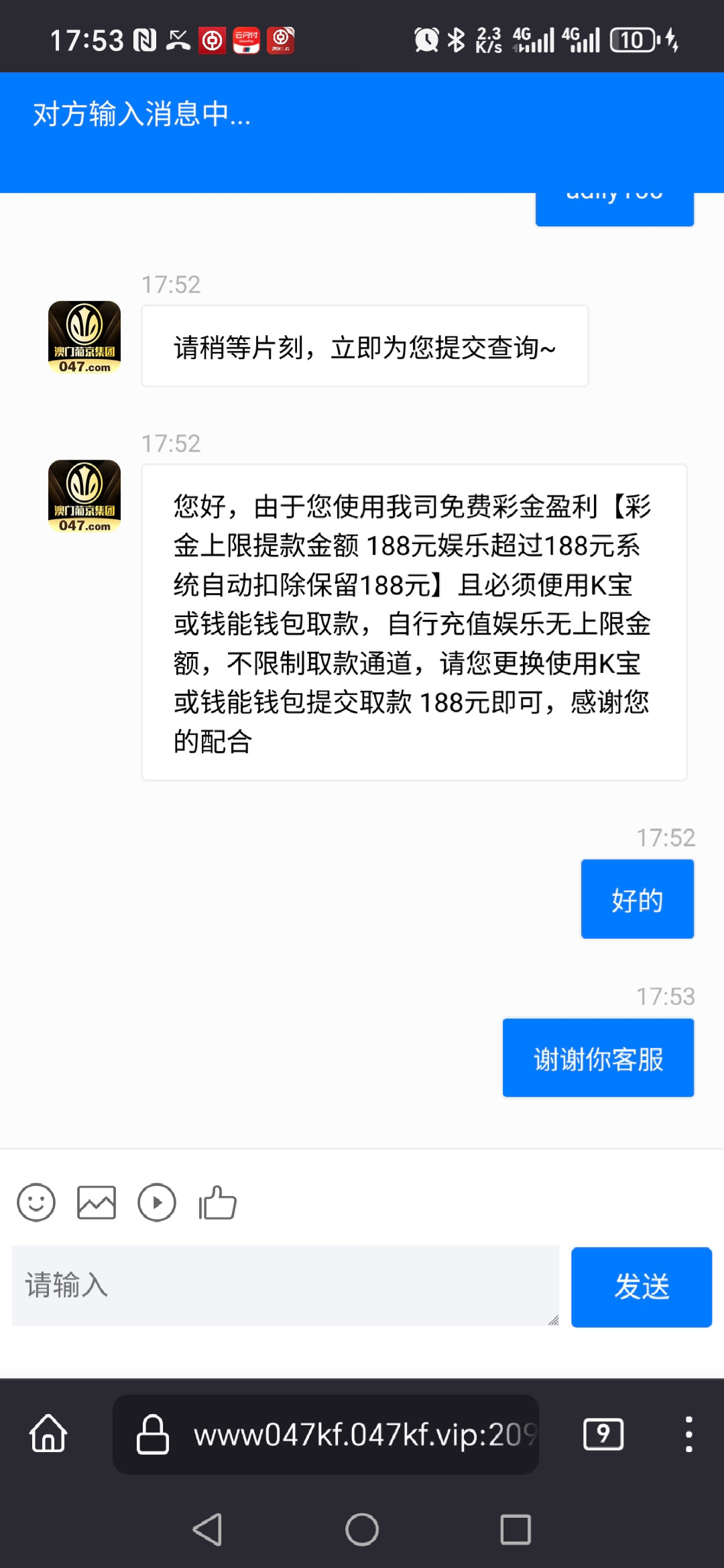This screenshot has width=724, height=1568.
Task: Attach an image to the chat
Action: tap(97, 1203)
